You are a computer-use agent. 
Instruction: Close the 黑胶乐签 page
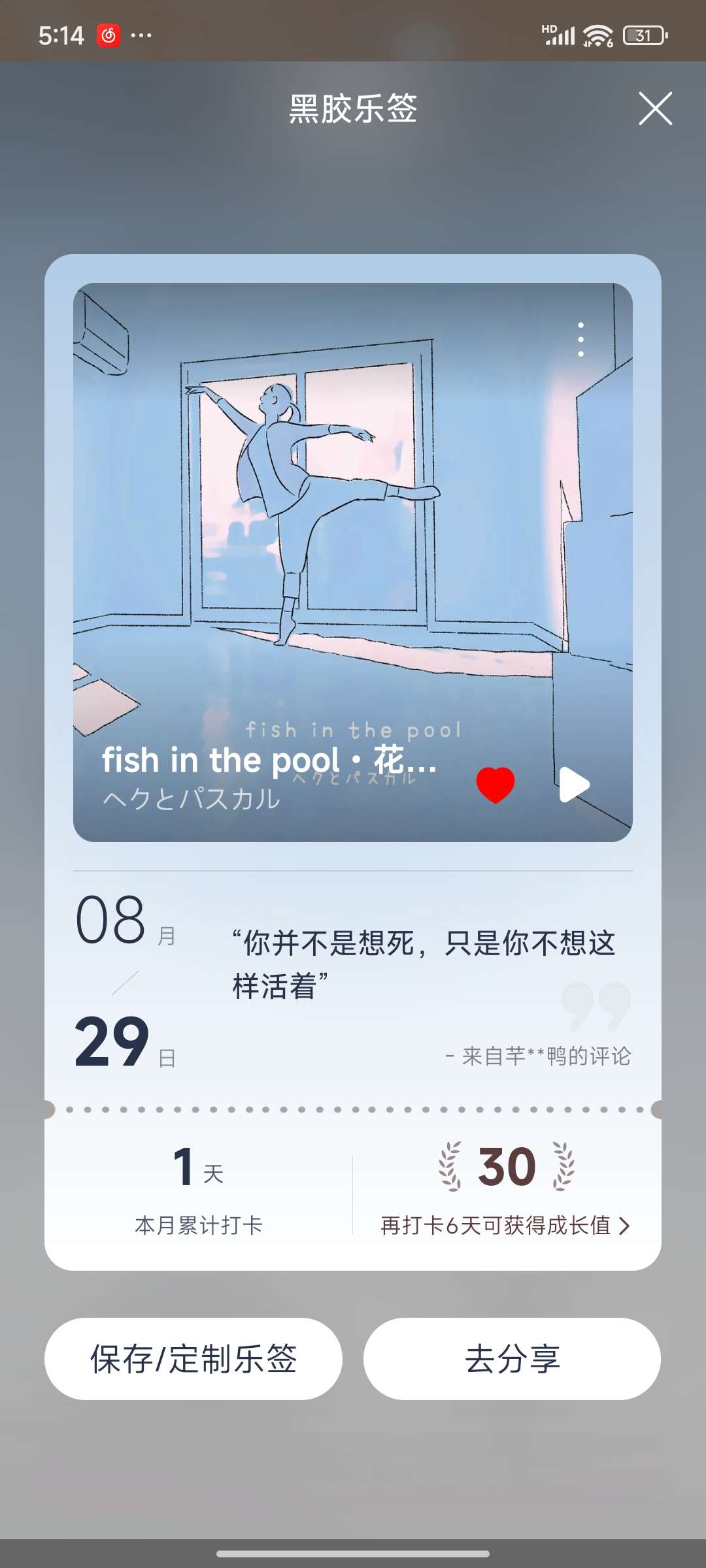coord(655,108)
